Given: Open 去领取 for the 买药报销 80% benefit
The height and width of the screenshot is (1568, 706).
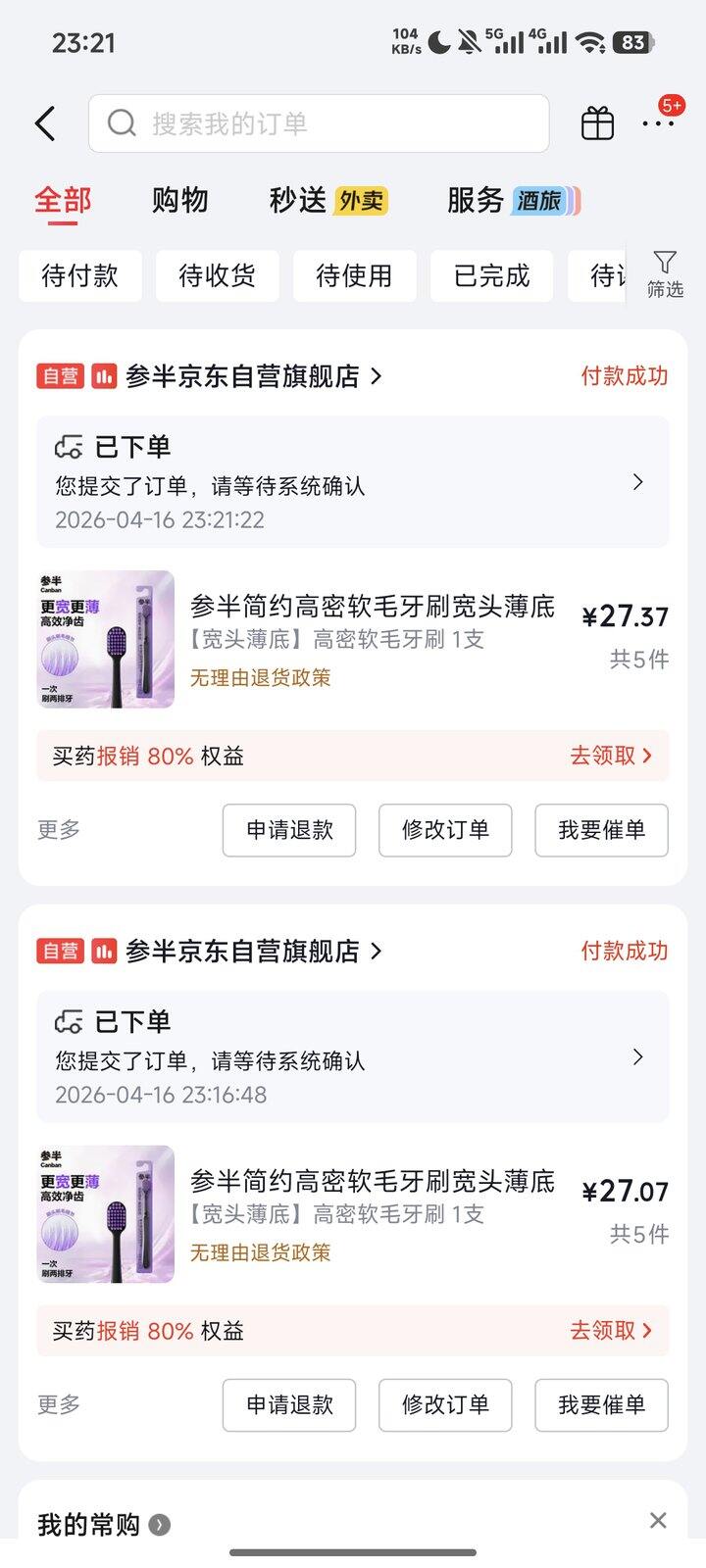Looking at the screenshot, I should point(610,756).
